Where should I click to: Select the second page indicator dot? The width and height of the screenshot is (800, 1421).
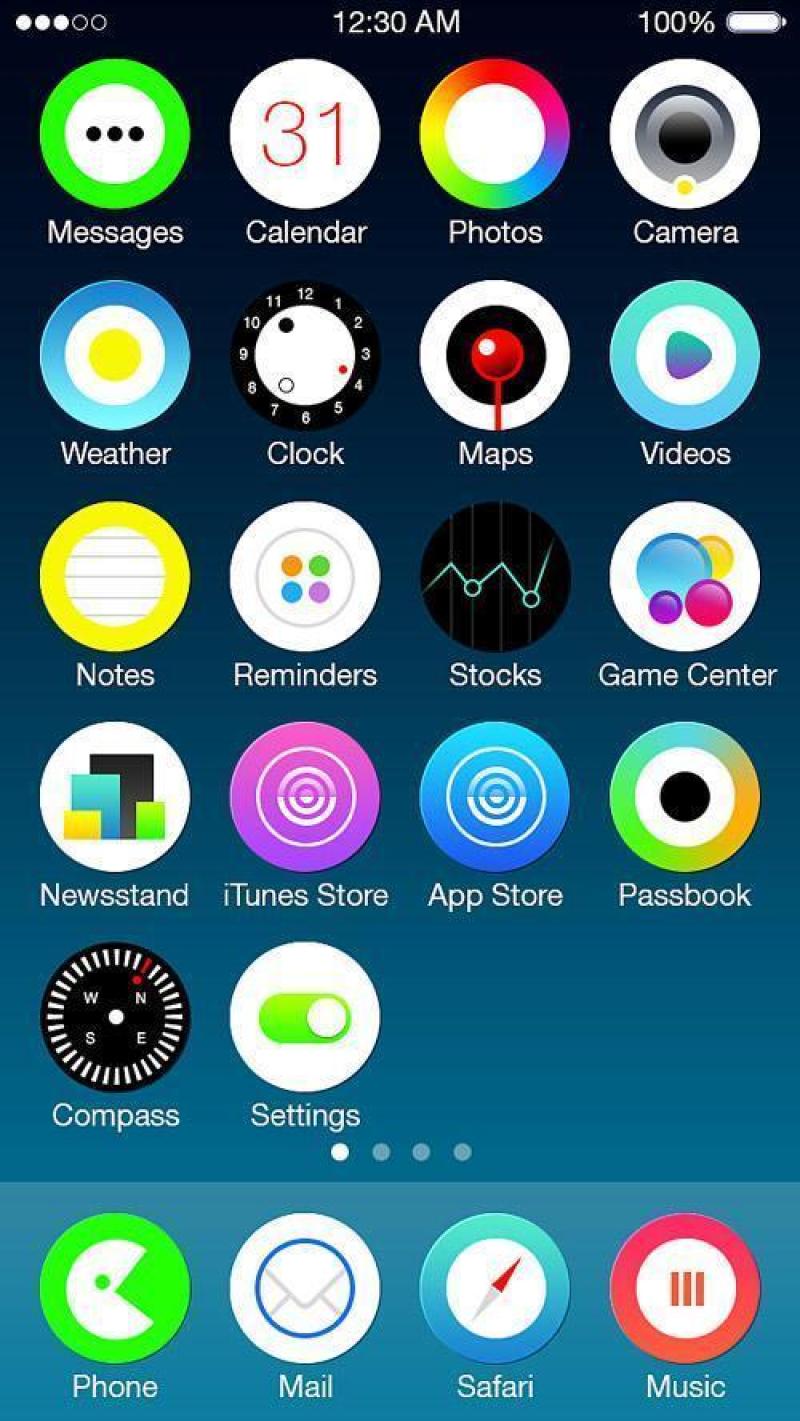381,1152
